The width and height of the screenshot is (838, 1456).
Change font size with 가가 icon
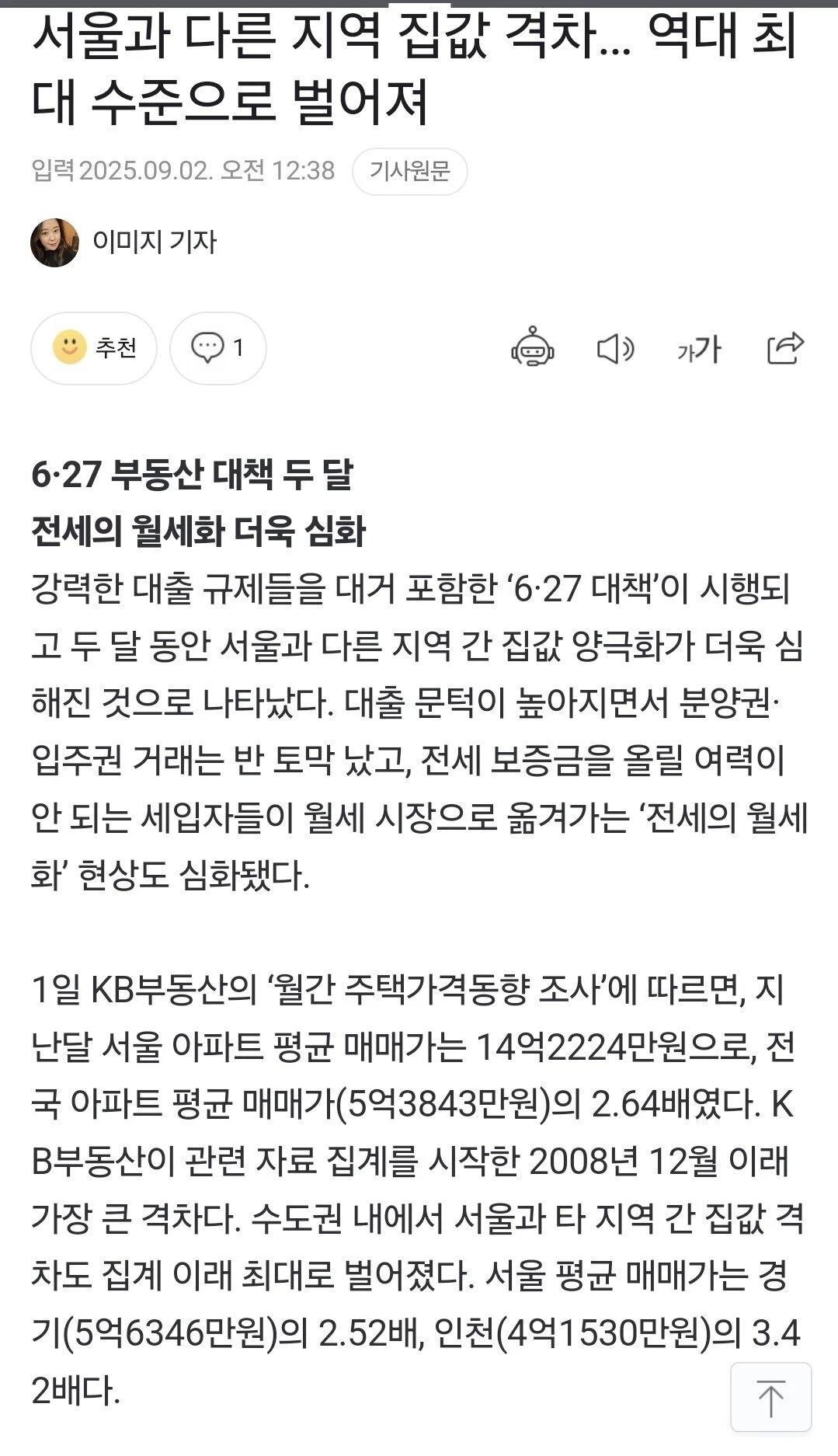[x=699, y=350]
